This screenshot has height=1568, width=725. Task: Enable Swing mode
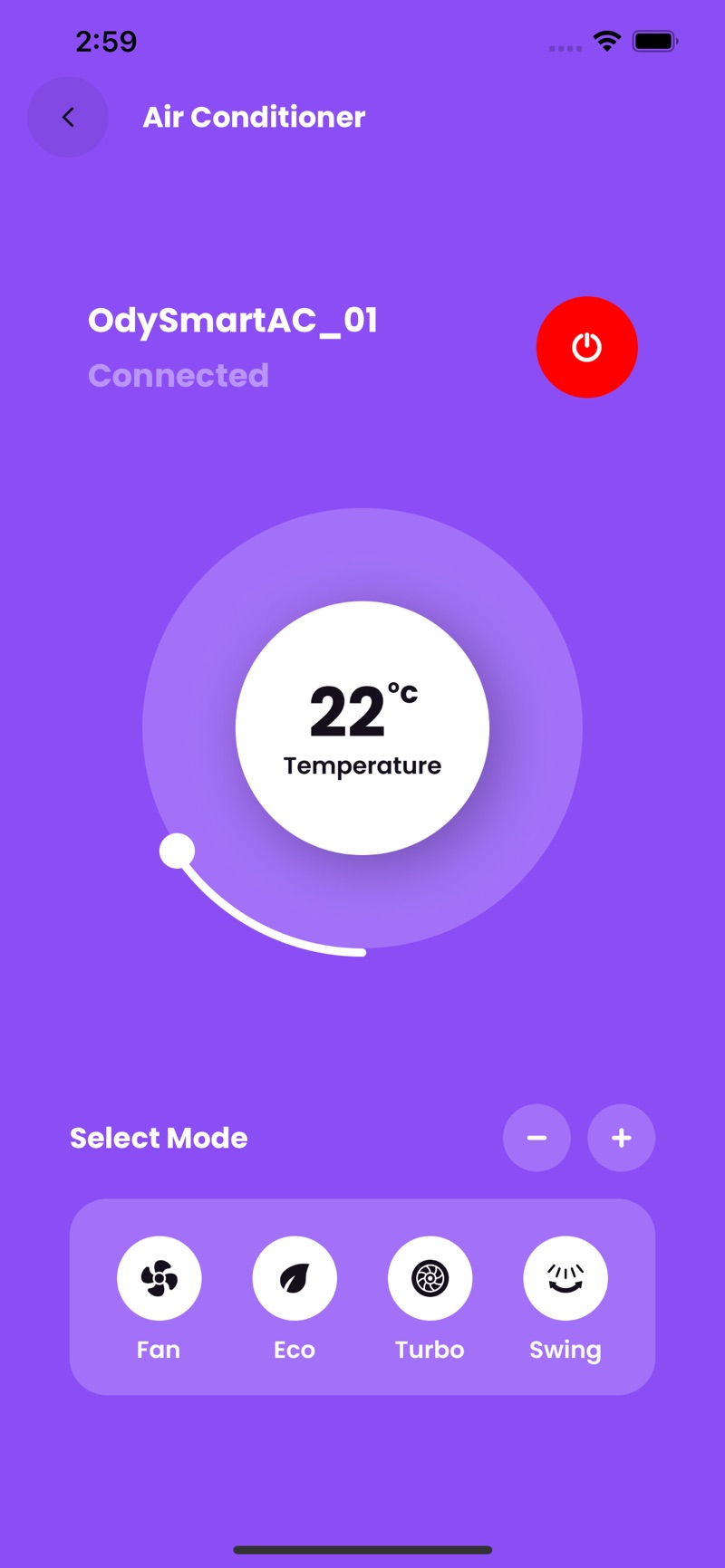(x=565, y=1278)
